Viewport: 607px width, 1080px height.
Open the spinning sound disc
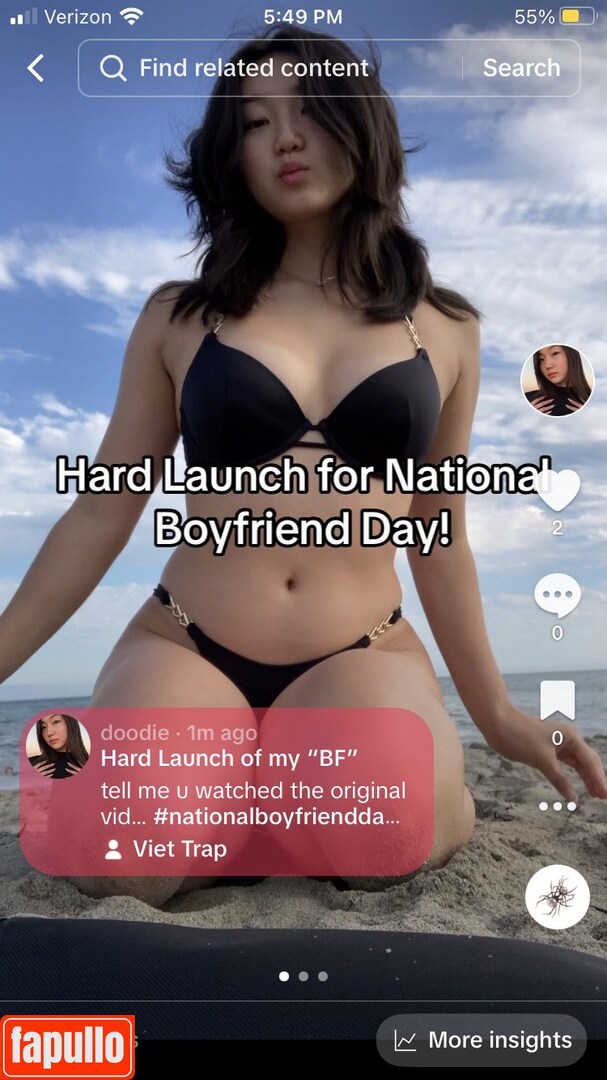tap(557, 897)
